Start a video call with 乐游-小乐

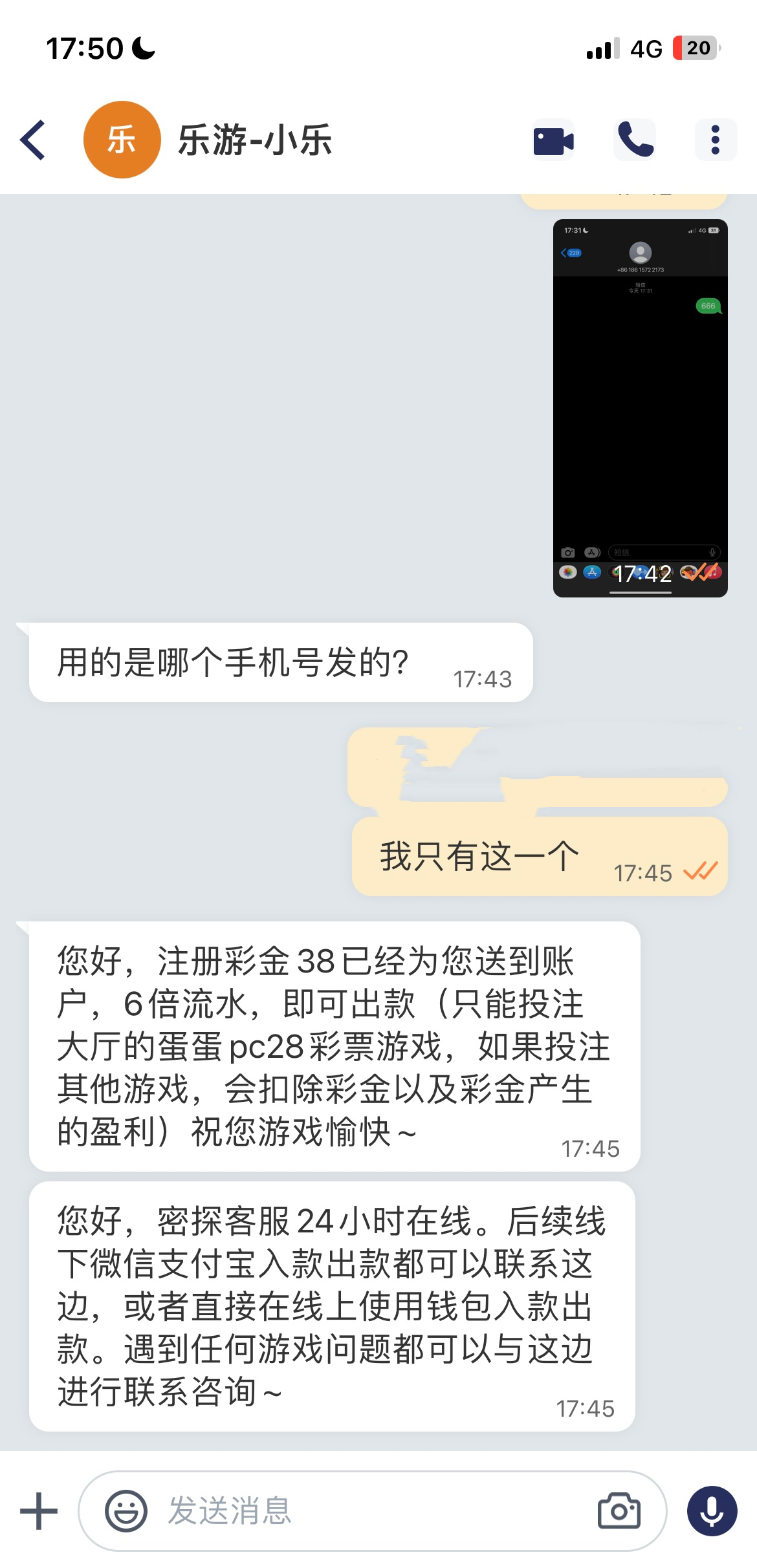[553, 140]
